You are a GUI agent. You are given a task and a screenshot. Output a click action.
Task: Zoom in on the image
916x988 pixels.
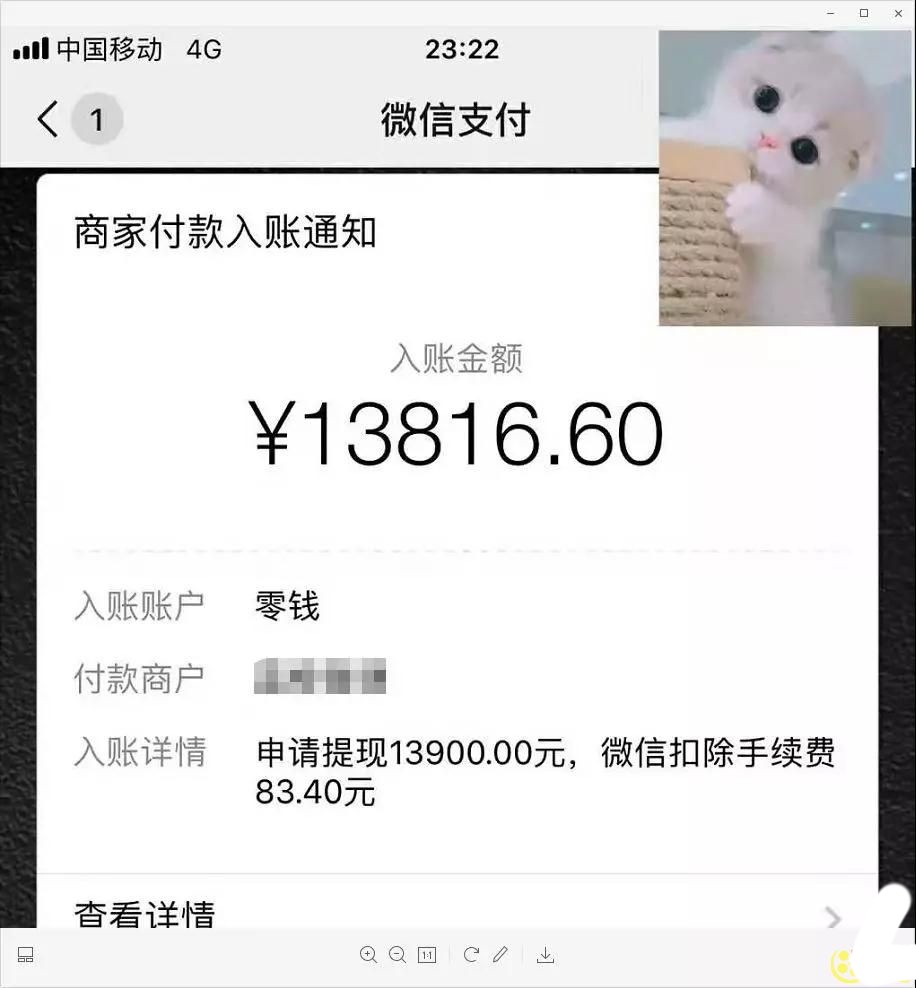[368, 955]
